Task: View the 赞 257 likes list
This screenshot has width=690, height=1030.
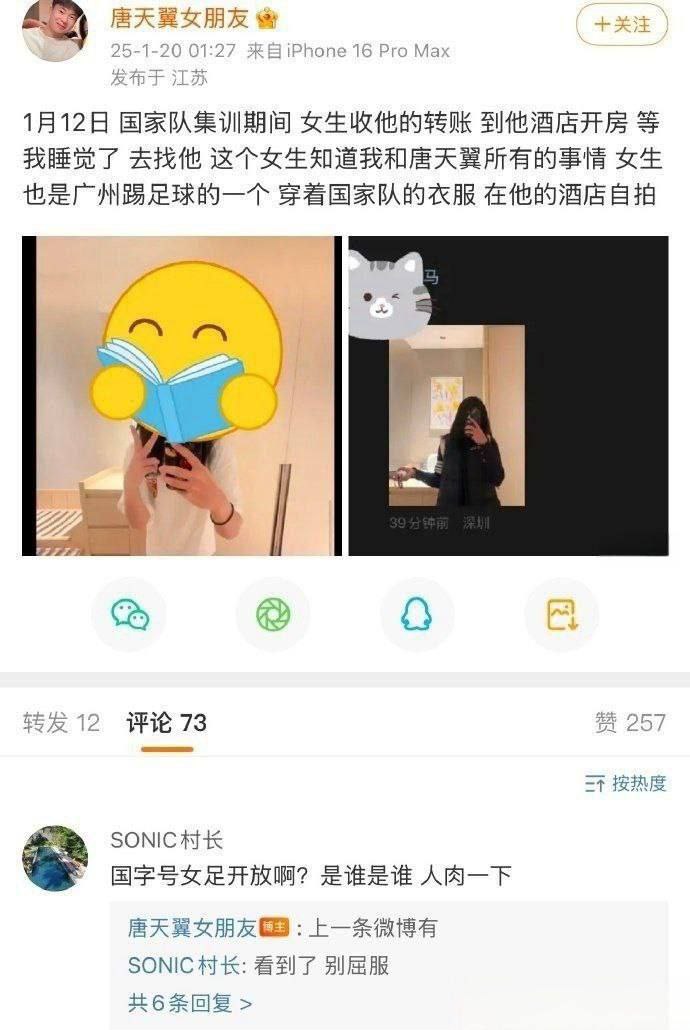Action: (x=629, y=723)
